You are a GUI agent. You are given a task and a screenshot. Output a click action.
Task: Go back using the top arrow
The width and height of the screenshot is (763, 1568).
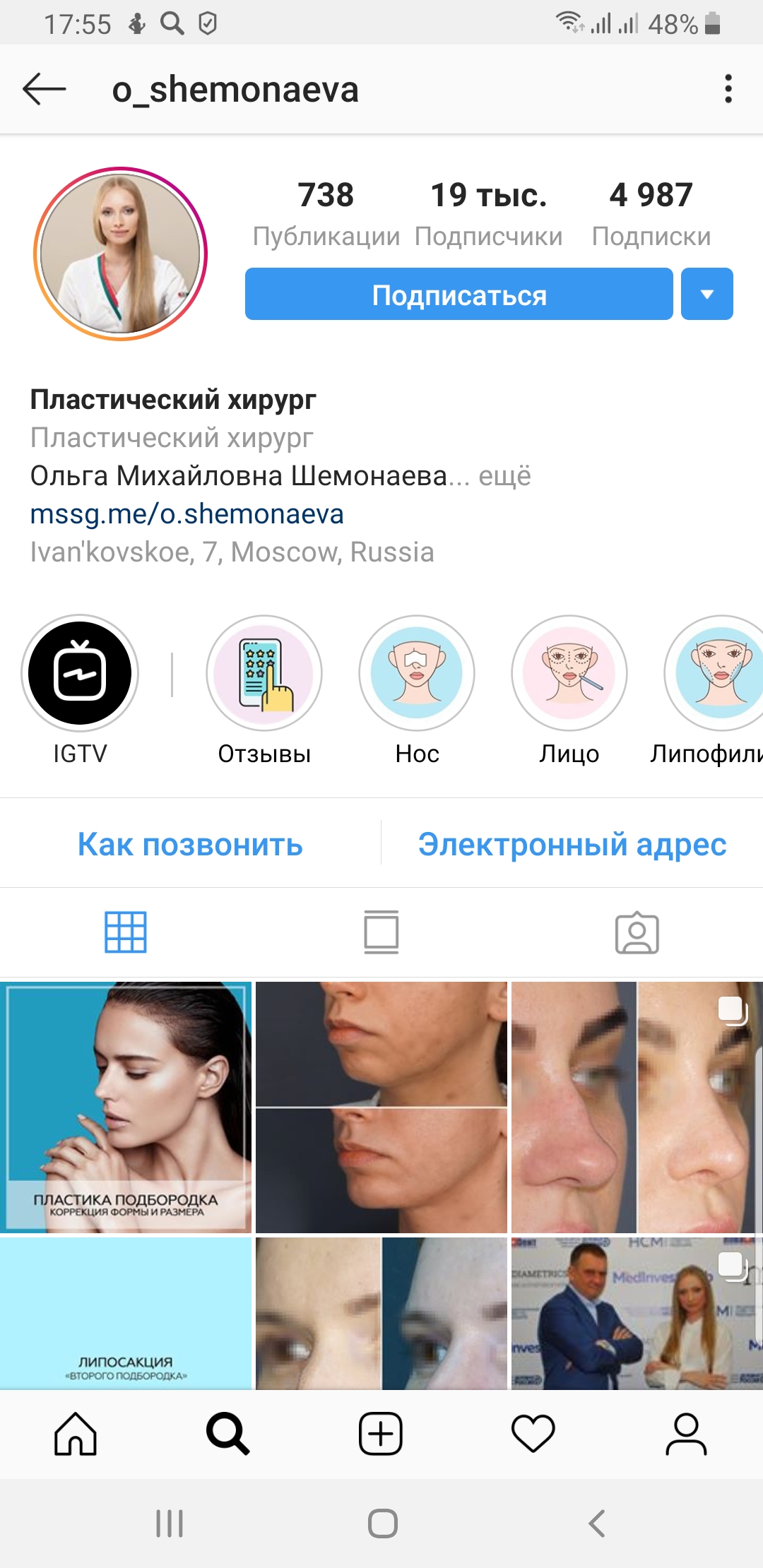(x=44, y=90)
